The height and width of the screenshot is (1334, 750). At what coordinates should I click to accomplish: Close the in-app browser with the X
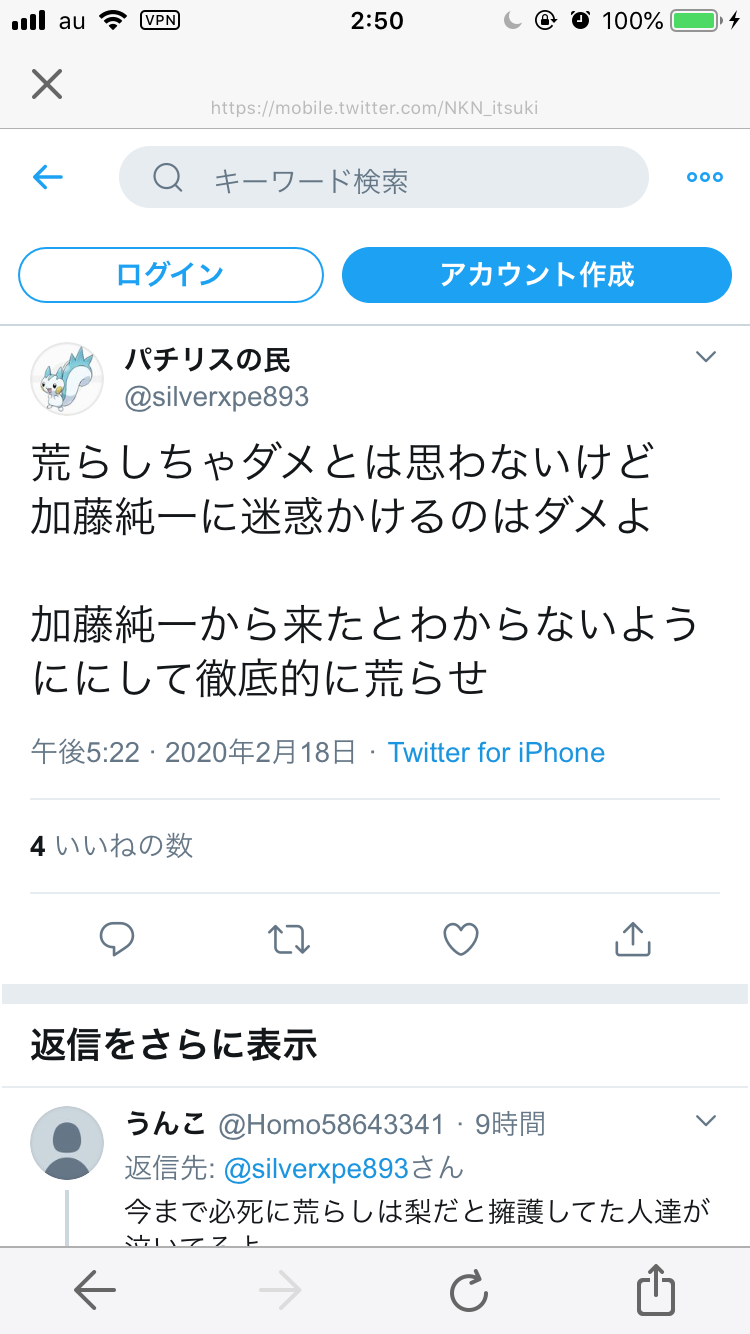click(47, 85)
